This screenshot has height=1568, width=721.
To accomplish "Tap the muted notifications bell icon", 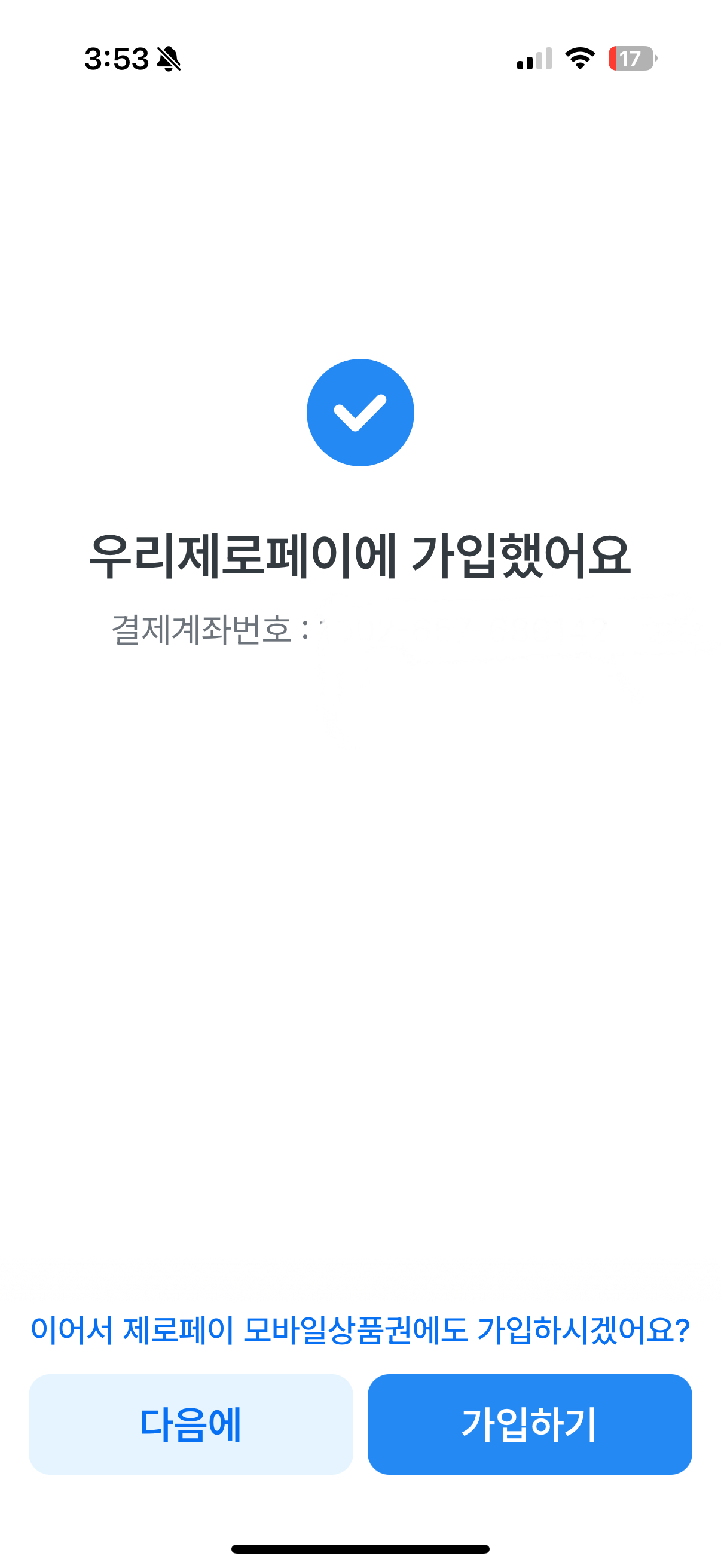I will [x=169, y=58].
